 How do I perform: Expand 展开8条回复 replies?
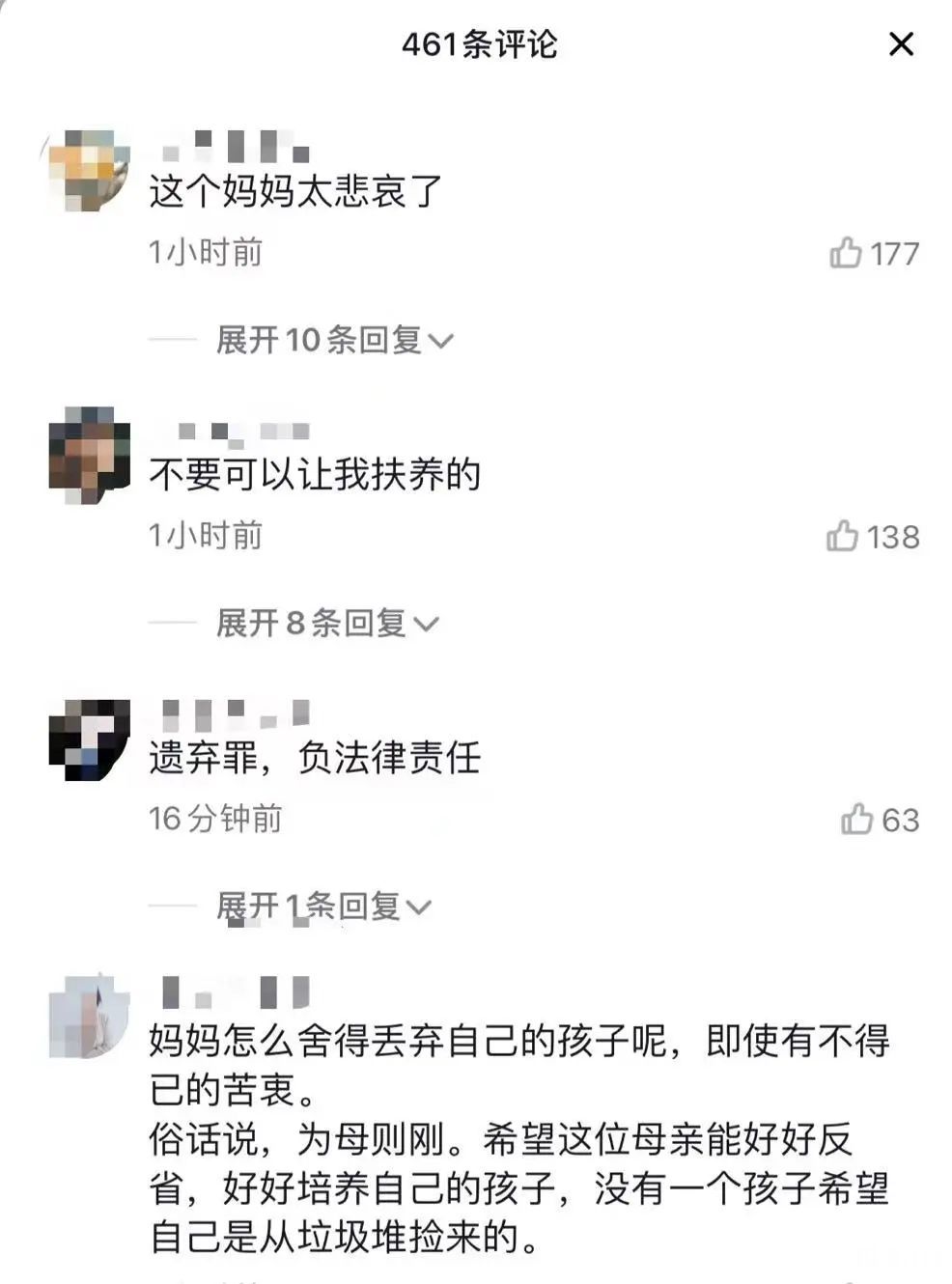tap(326, 623)
